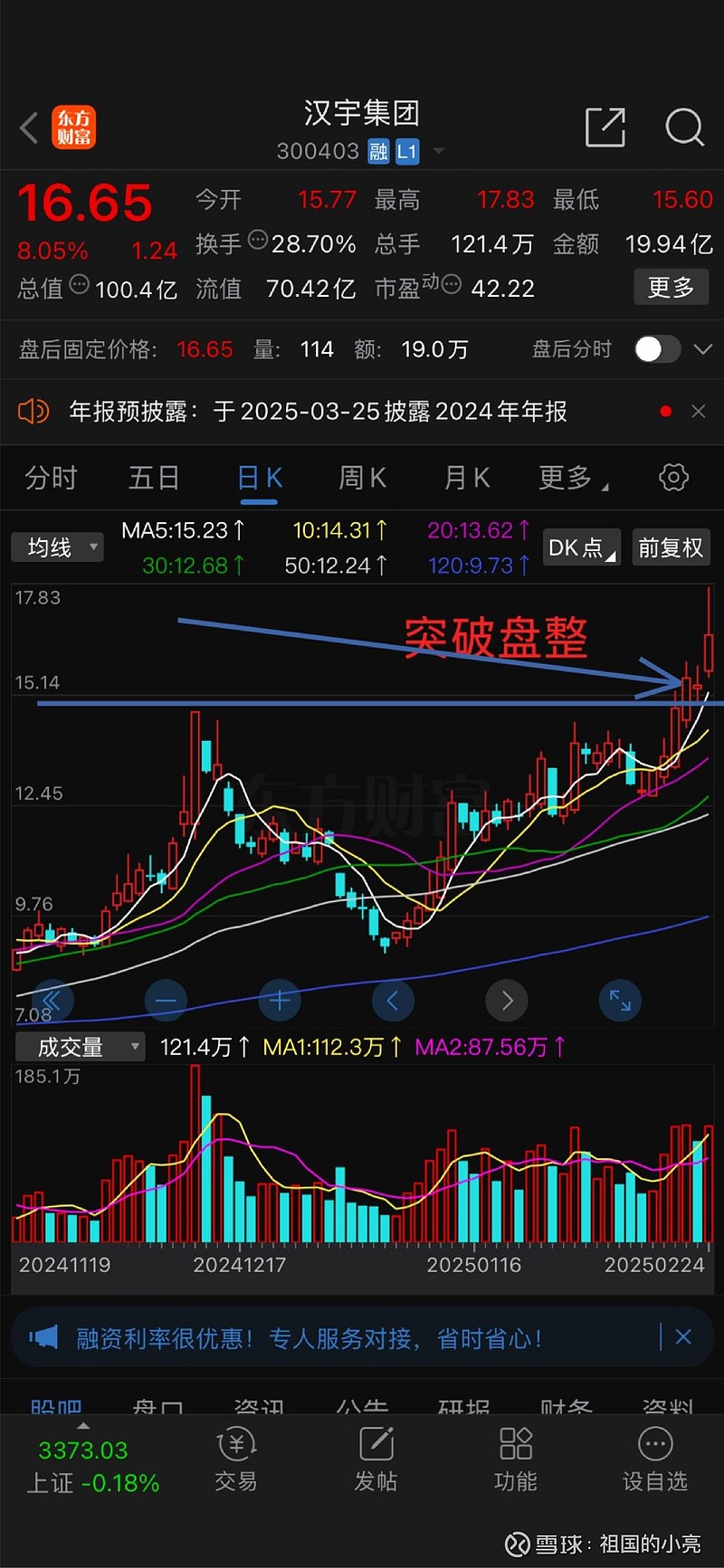The image size is (724, 1568).
Task: Open the DK点 selector
Action: [x=582, y=547]
